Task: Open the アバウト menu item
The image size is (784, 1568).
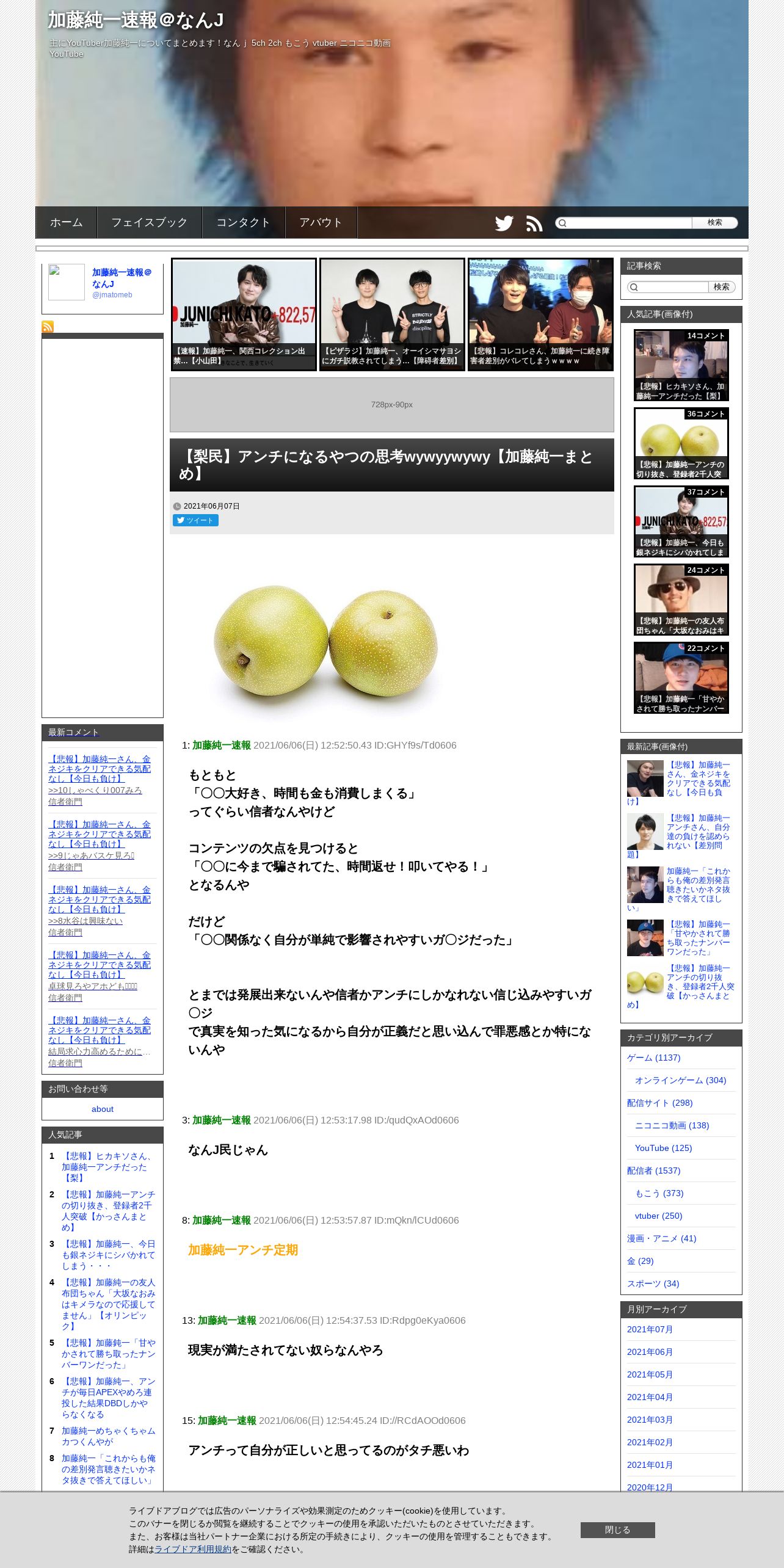Action: (x=321, y=222)
